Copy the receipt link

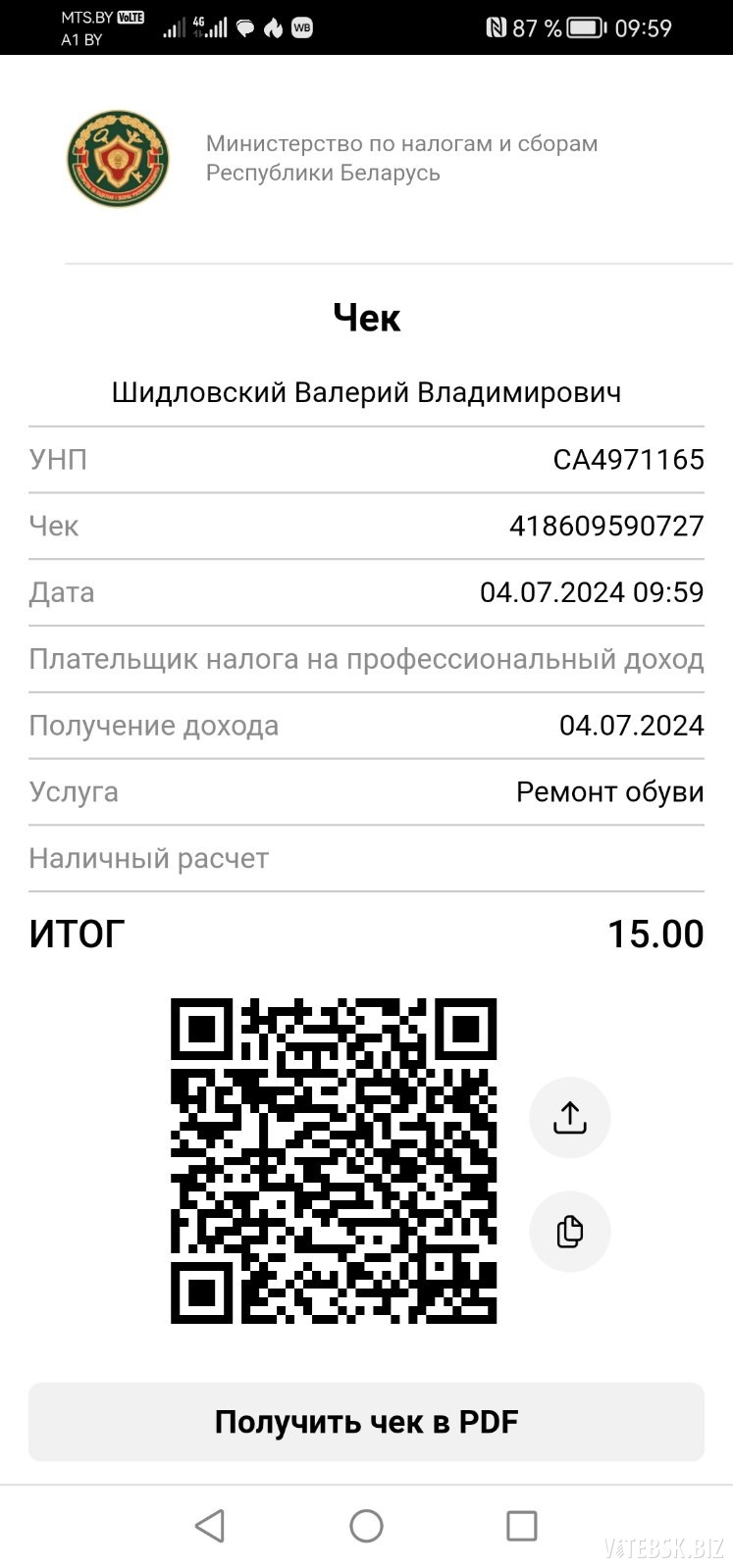569,1231
